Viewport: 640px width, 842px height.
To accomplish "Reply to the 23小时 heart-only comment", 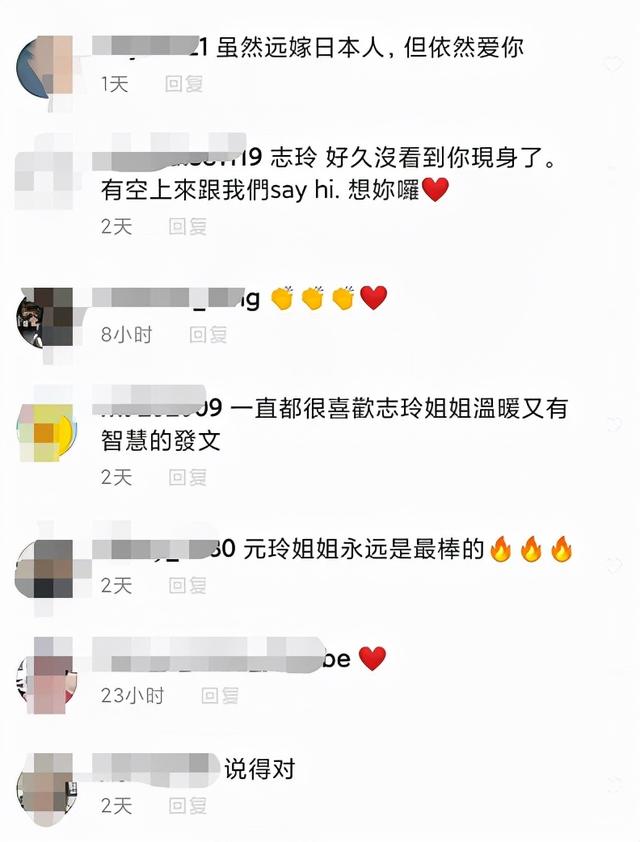I will (220, 696).
